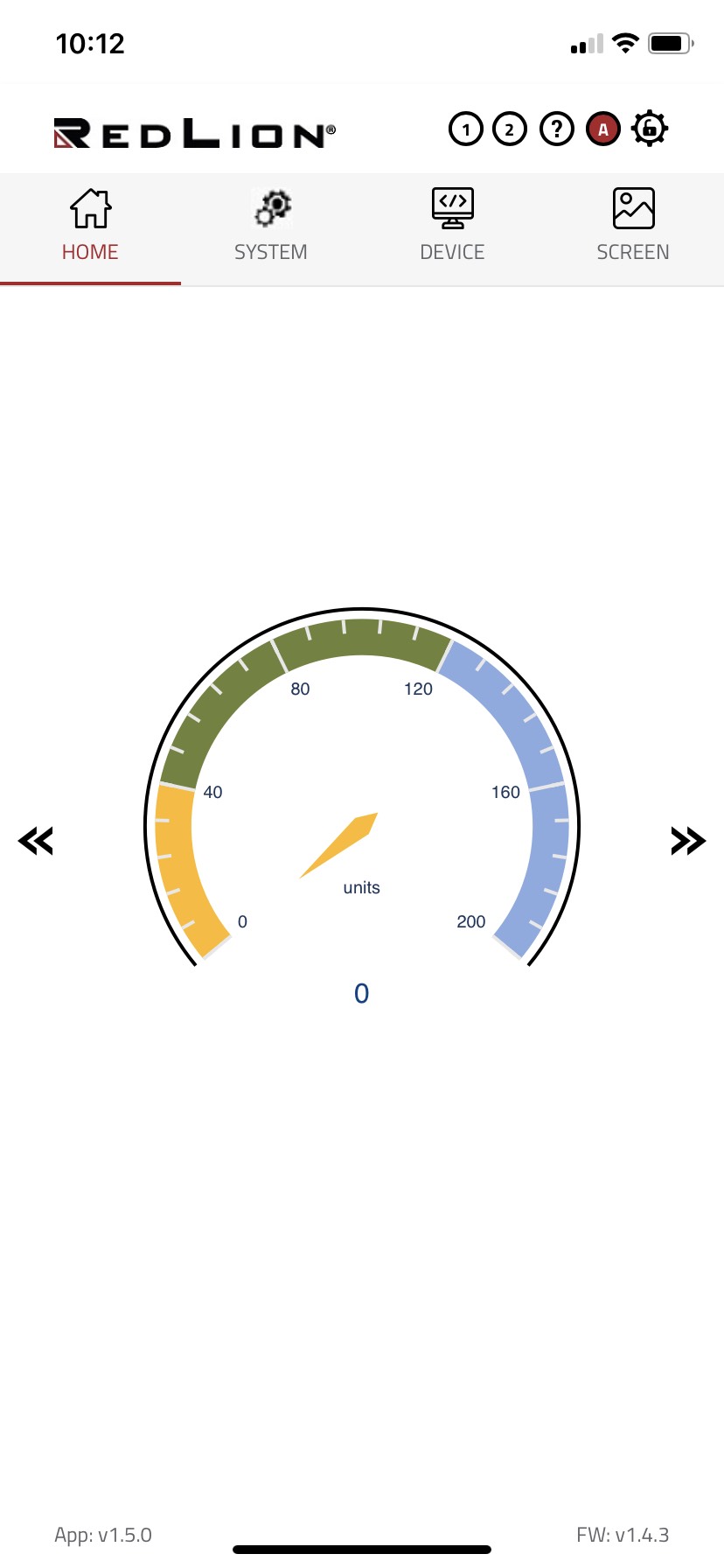724x1568 pixels.
Task: Tap the circled number 2 icon
Action: pyautogui.click(x=510, y=129)
